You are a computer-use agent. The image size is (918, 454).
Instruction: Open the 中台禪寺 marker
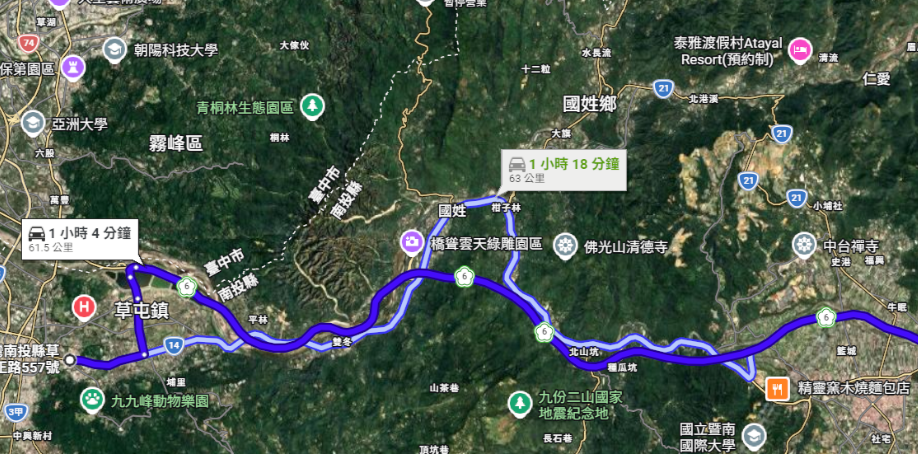[x=804, y=244]
